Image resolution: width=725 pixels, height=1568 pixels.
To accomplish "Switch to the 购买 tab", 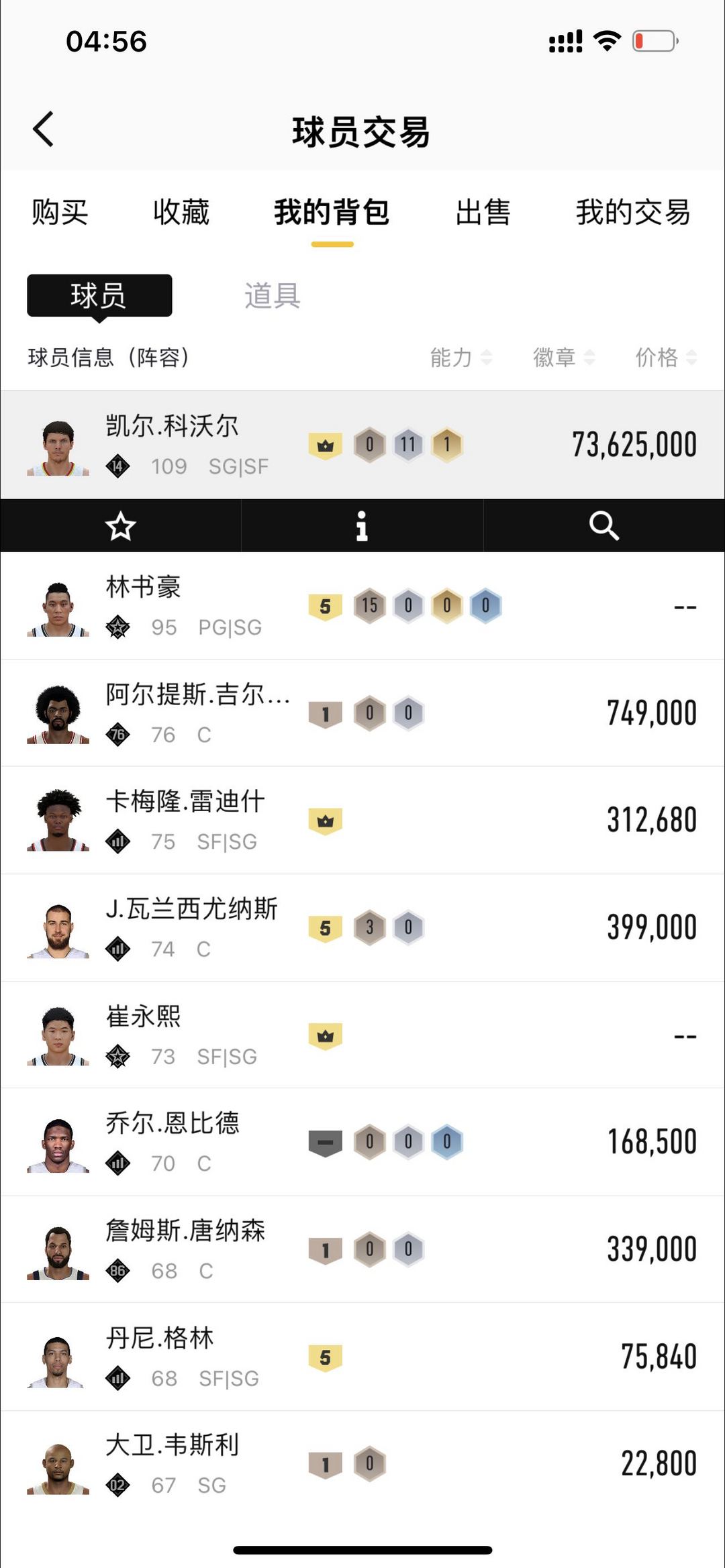I will (60, 213).
